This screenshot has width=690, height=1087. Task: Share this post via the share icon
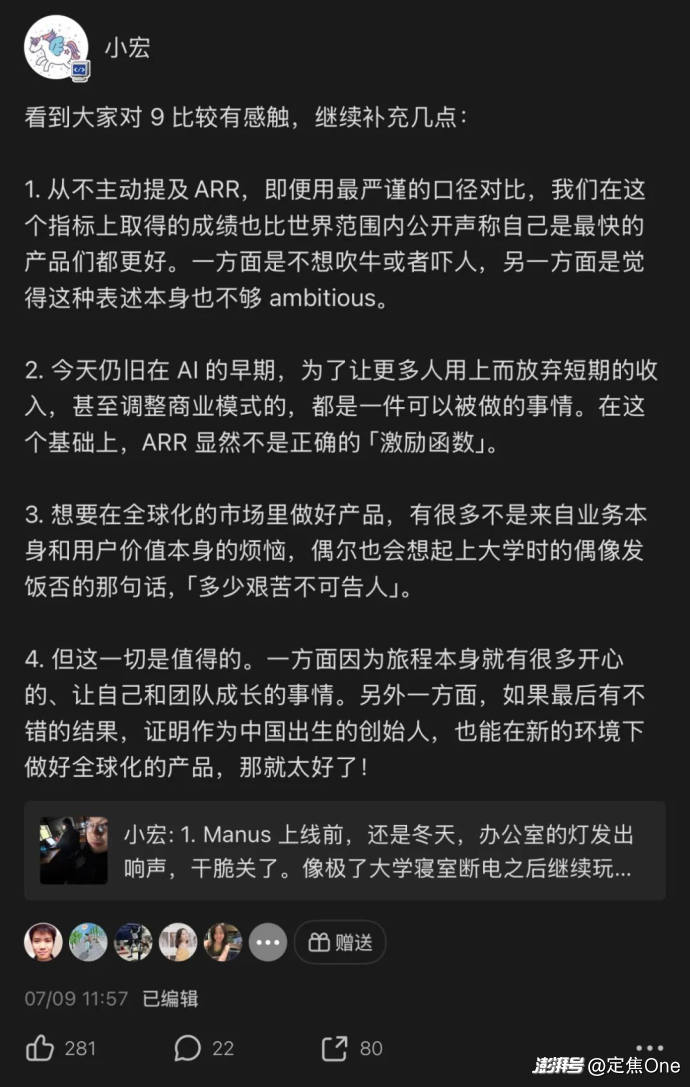coord(336,1047)
